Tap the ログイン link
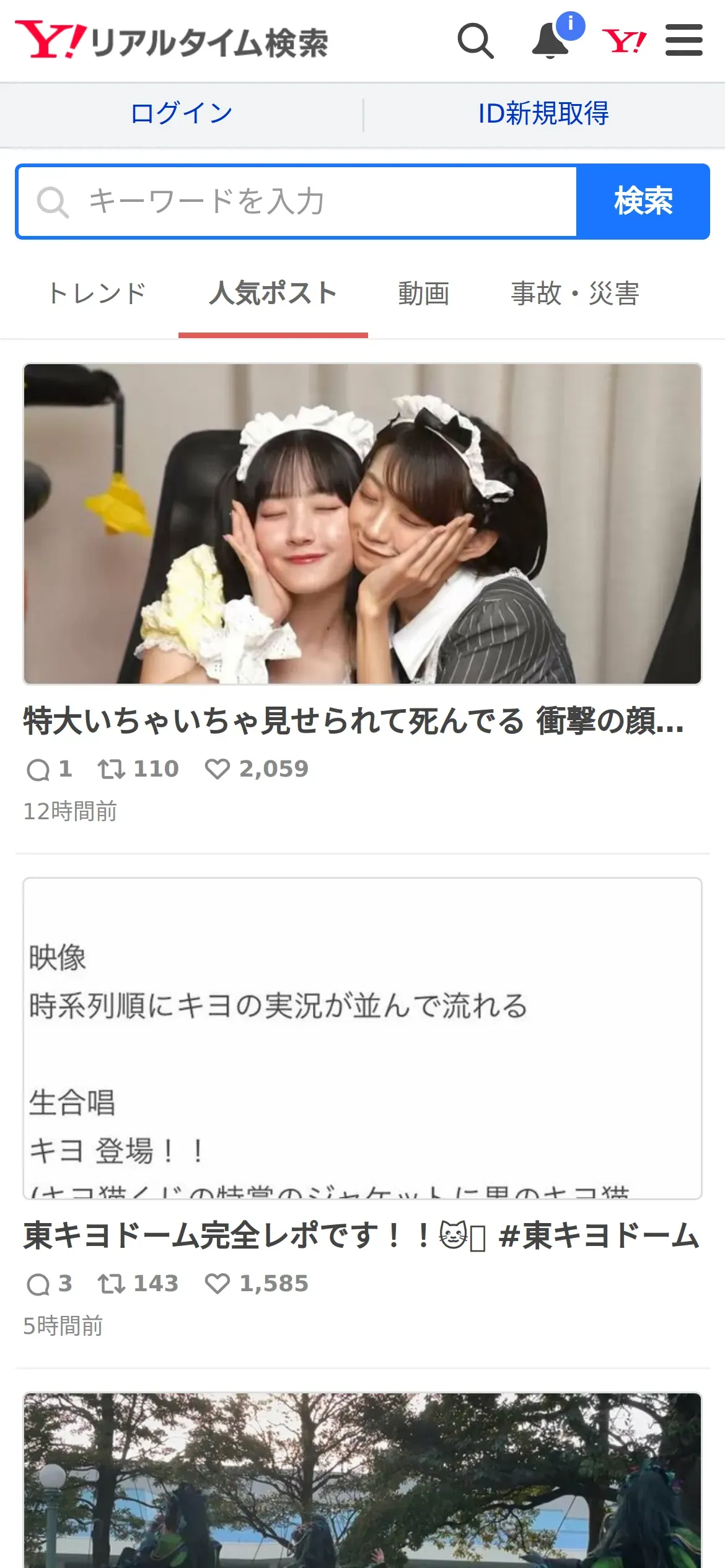Screen dimensions: 725x1568 (x=182, y=113)
